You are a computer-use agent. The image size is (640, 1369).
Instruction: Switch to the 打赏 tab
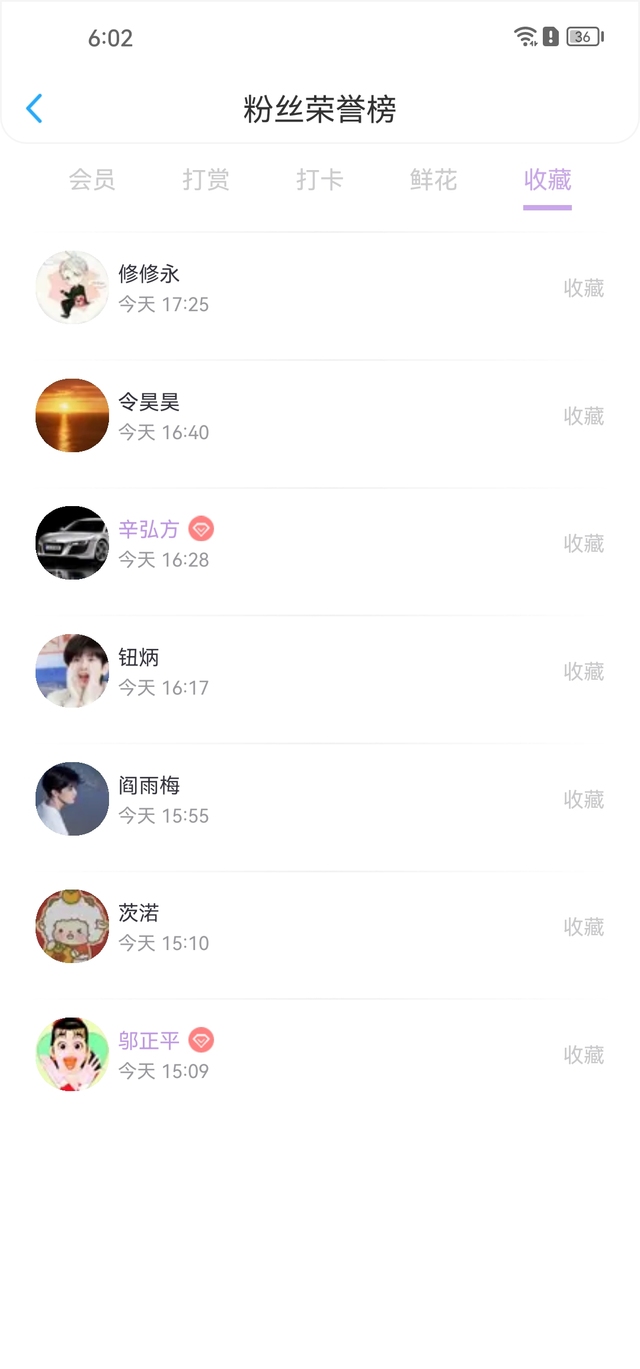click(x=206, y=180)
